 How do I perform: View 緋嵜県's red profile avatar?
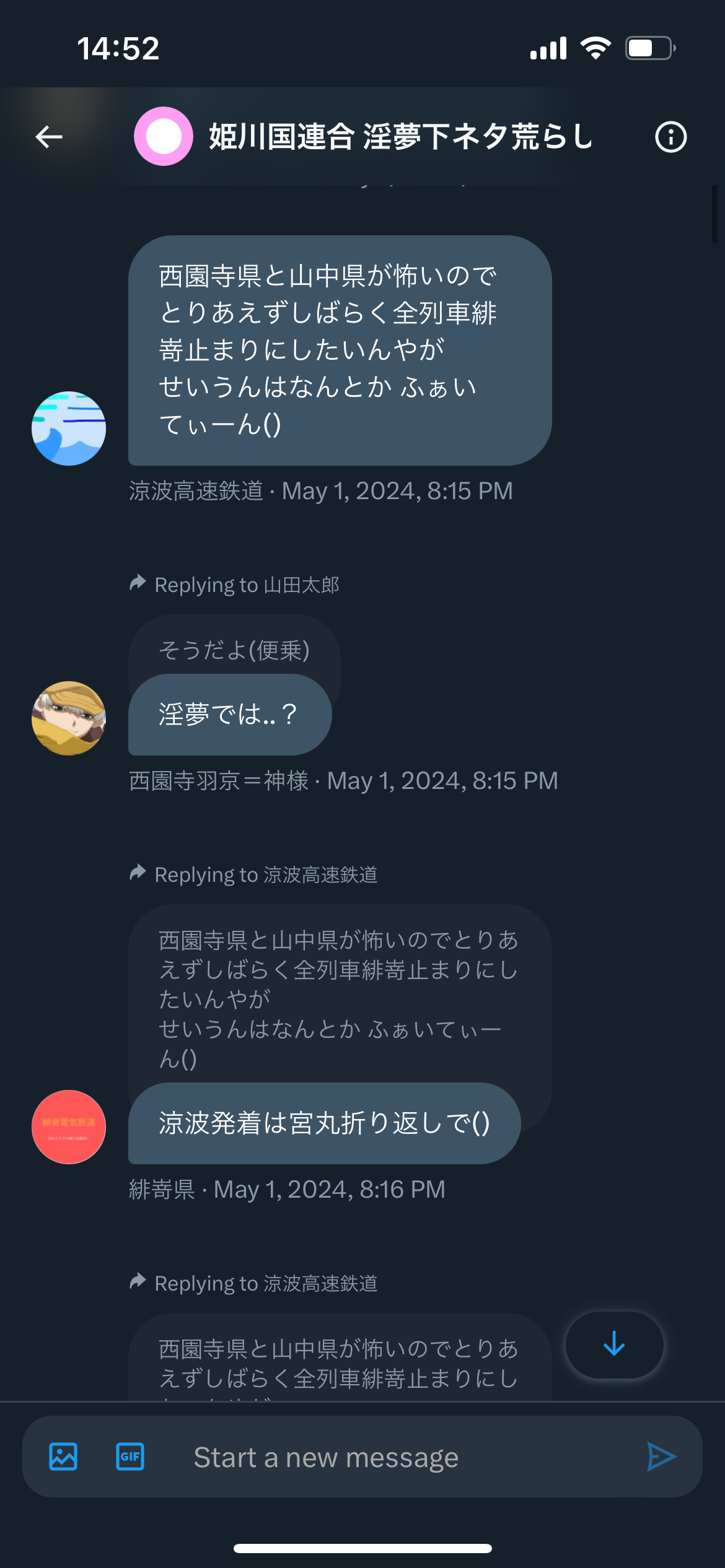click(69, 1127)
